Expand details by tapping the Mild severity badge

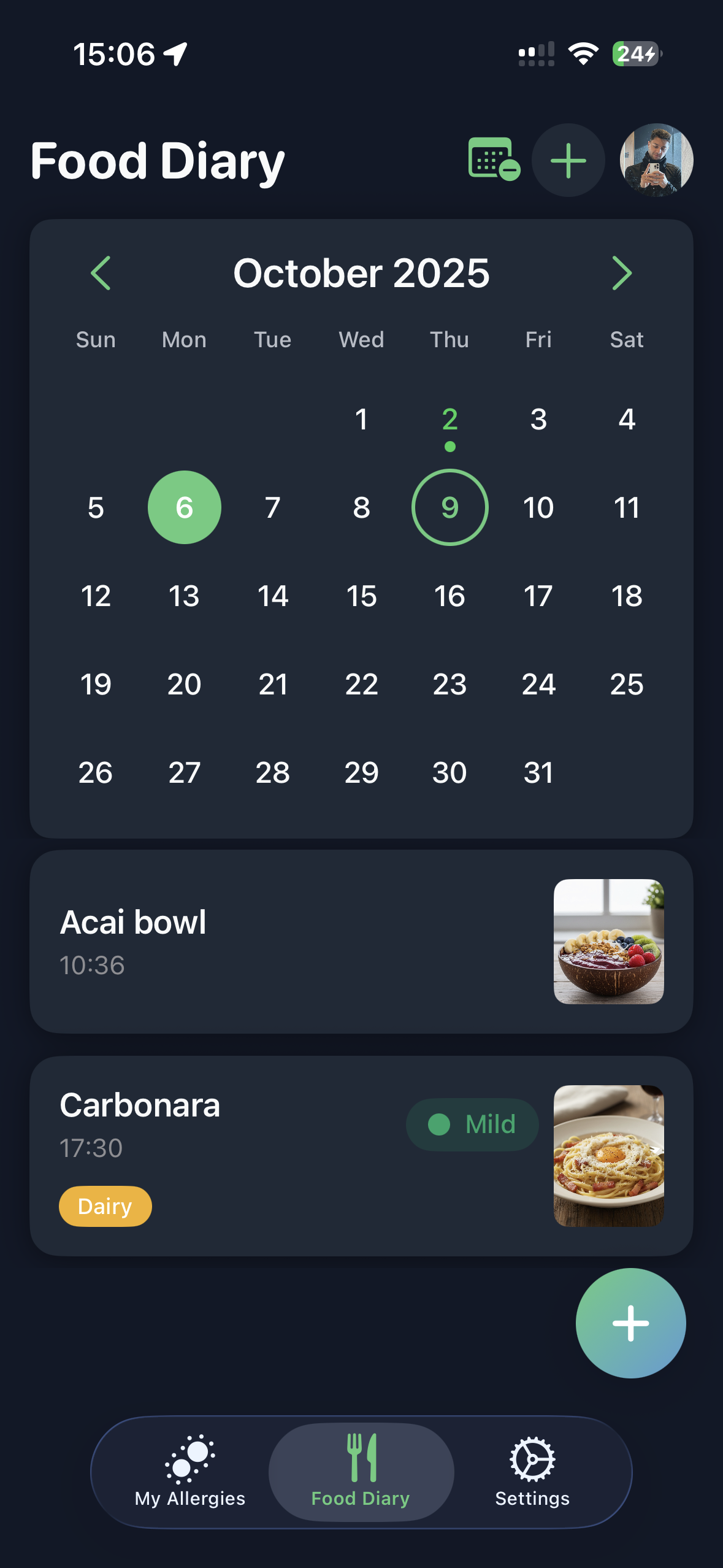[x=472, y=1124]
